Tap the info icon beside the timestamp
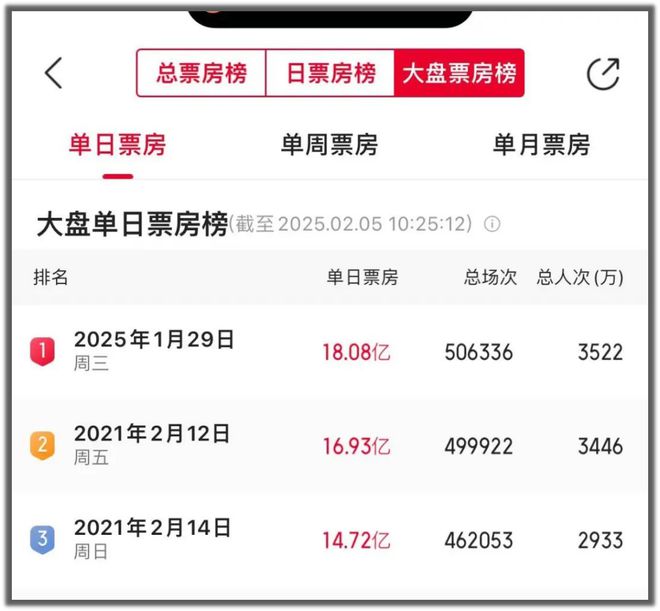Image resolution: width=660 pixels, height=611 pixels. pos(492,224)
